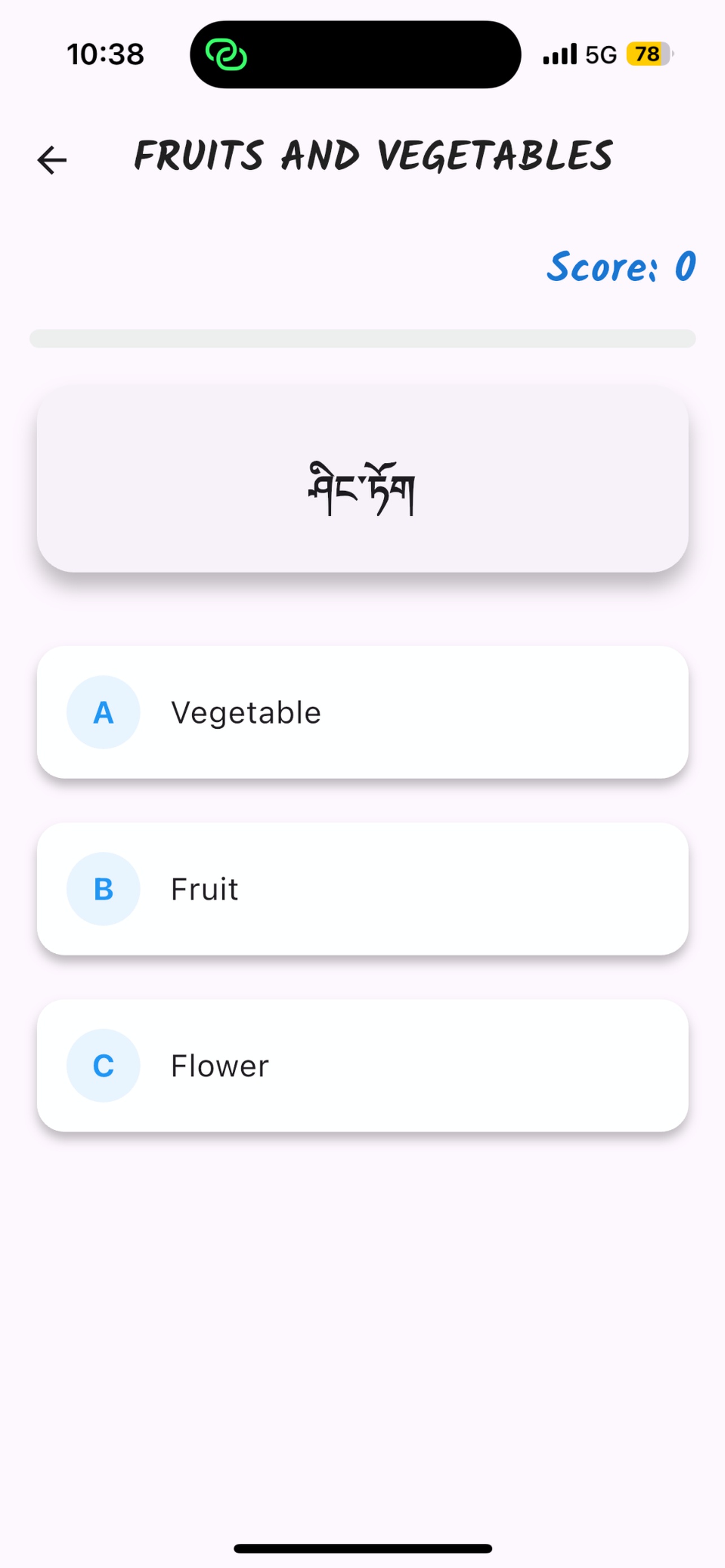This screenshot has height=1568, width=725.
Task: Tap the Flower text label
Action: (x=219, y=1066)
